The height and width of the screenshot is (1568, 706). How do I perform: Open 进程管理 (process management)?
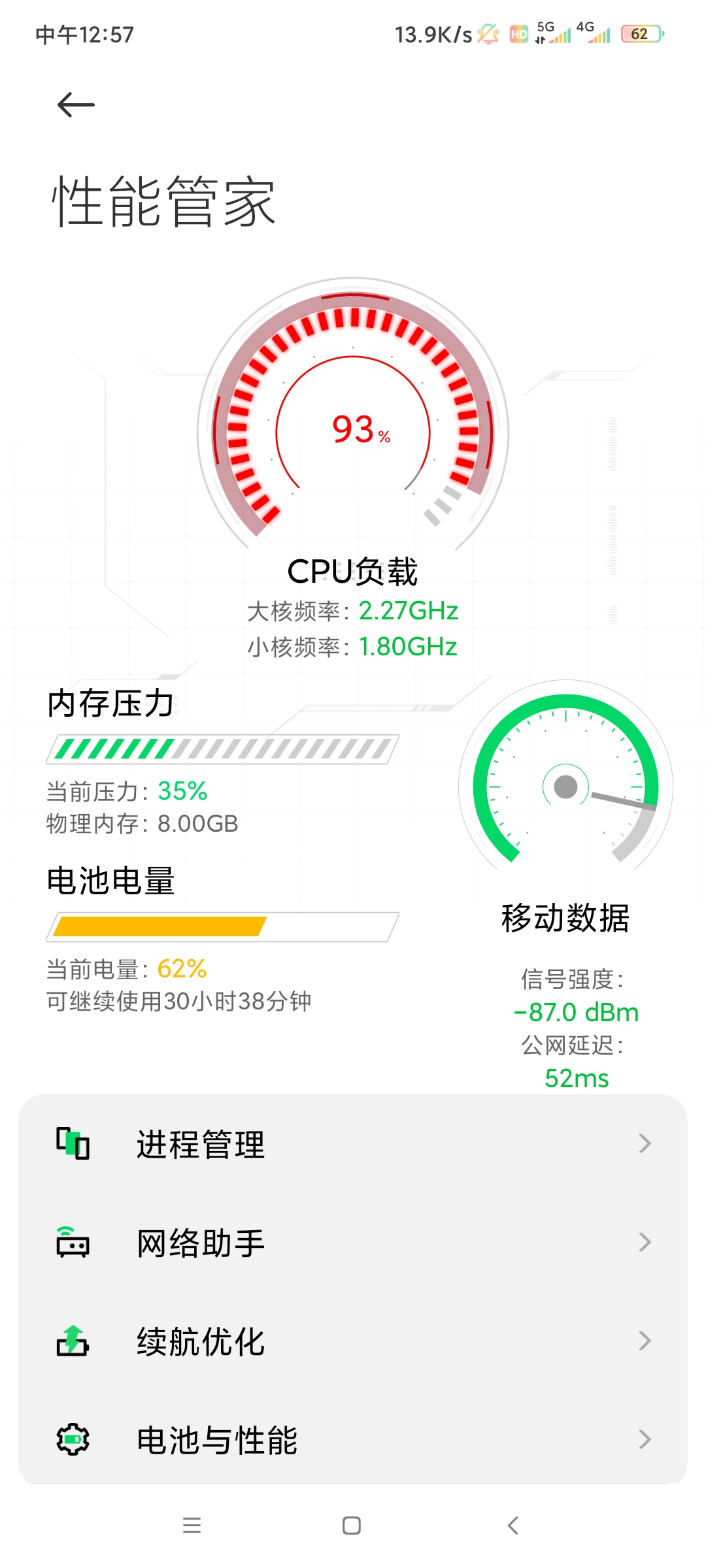[x=353, y=1144]
